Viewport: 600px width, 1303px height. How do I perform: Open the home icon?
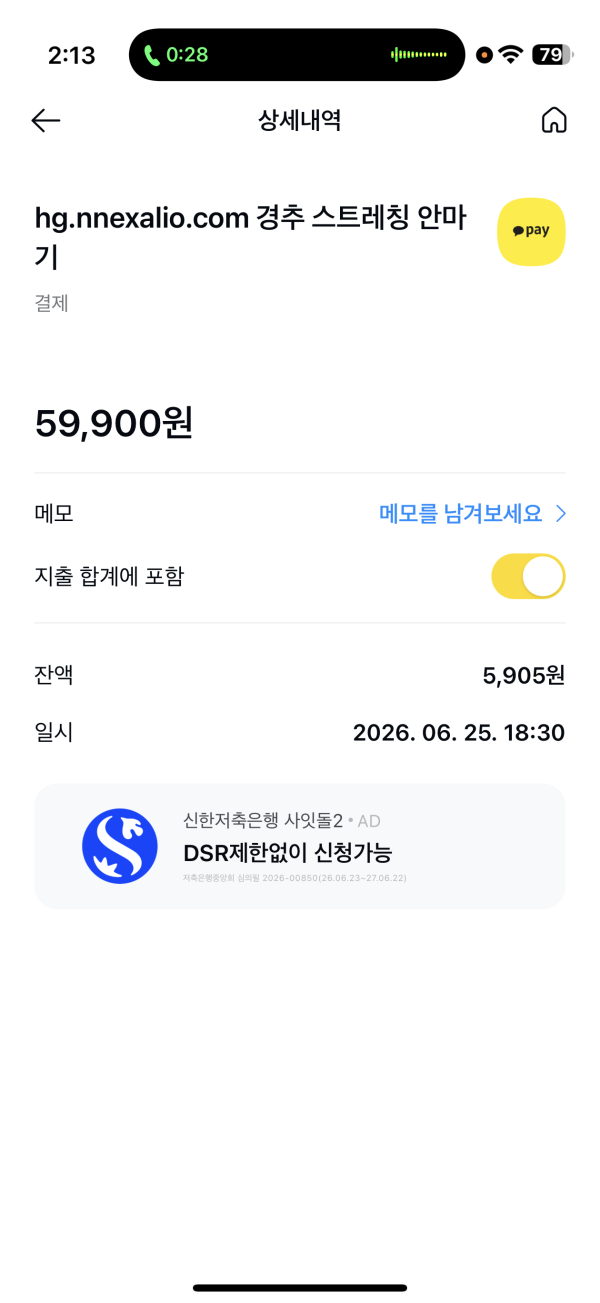[x=553, y=121]
